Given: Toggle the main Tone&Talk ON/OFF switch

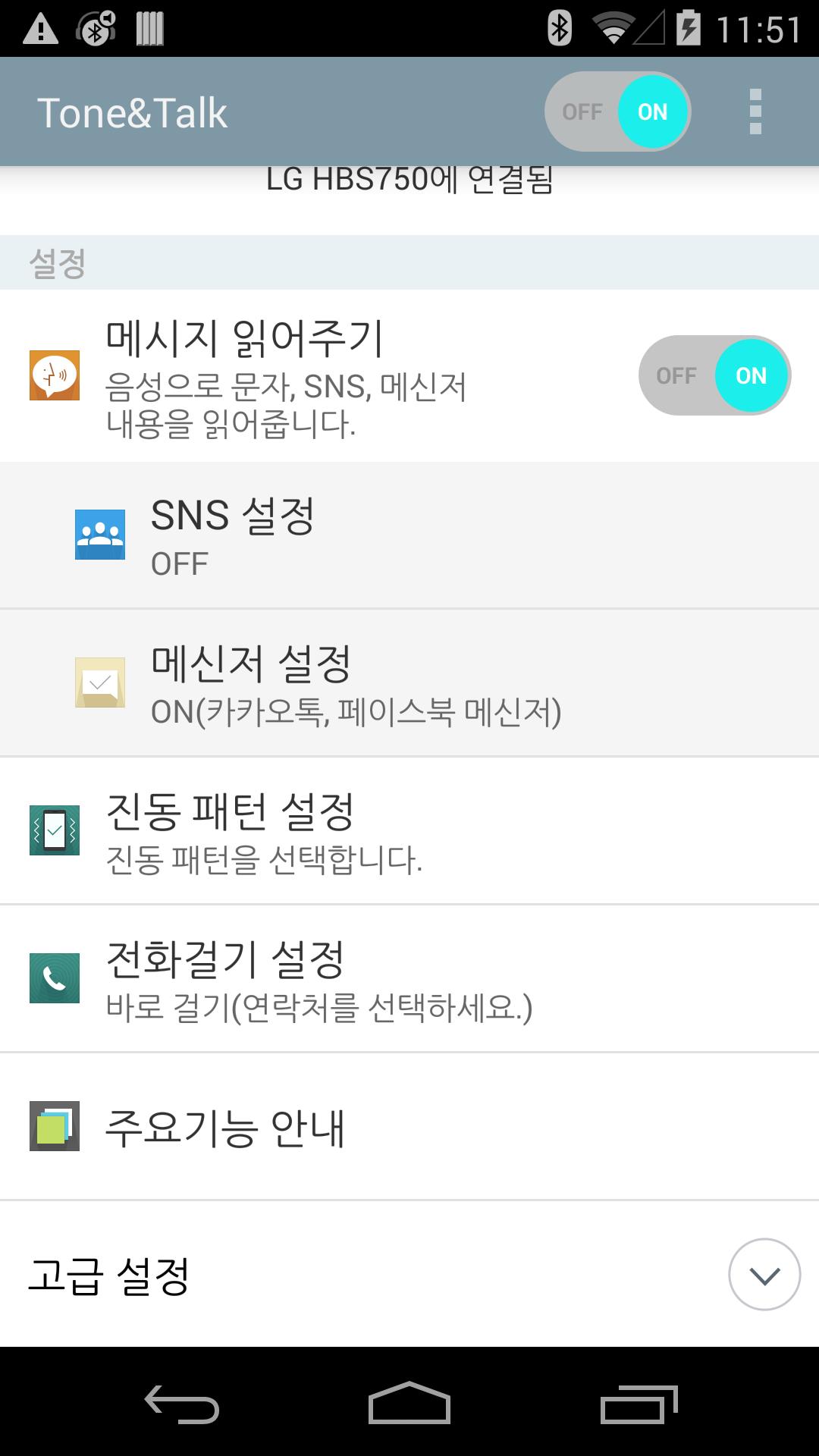Looking at the screenshot, I should (x=617, y=111).
